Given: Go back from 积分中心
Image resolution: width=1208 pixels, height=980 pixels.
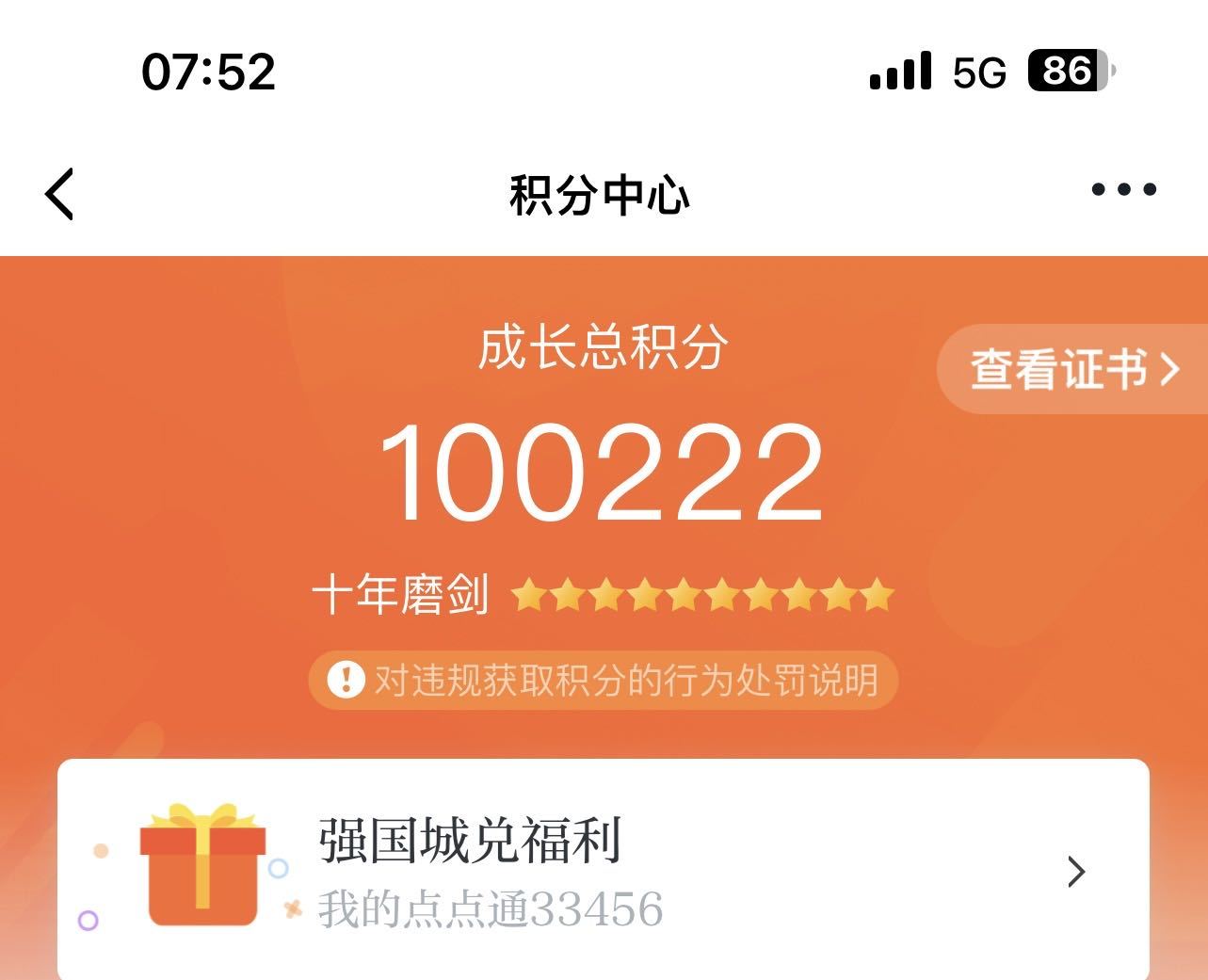Looking at the screenshot, I should point(59,194).
